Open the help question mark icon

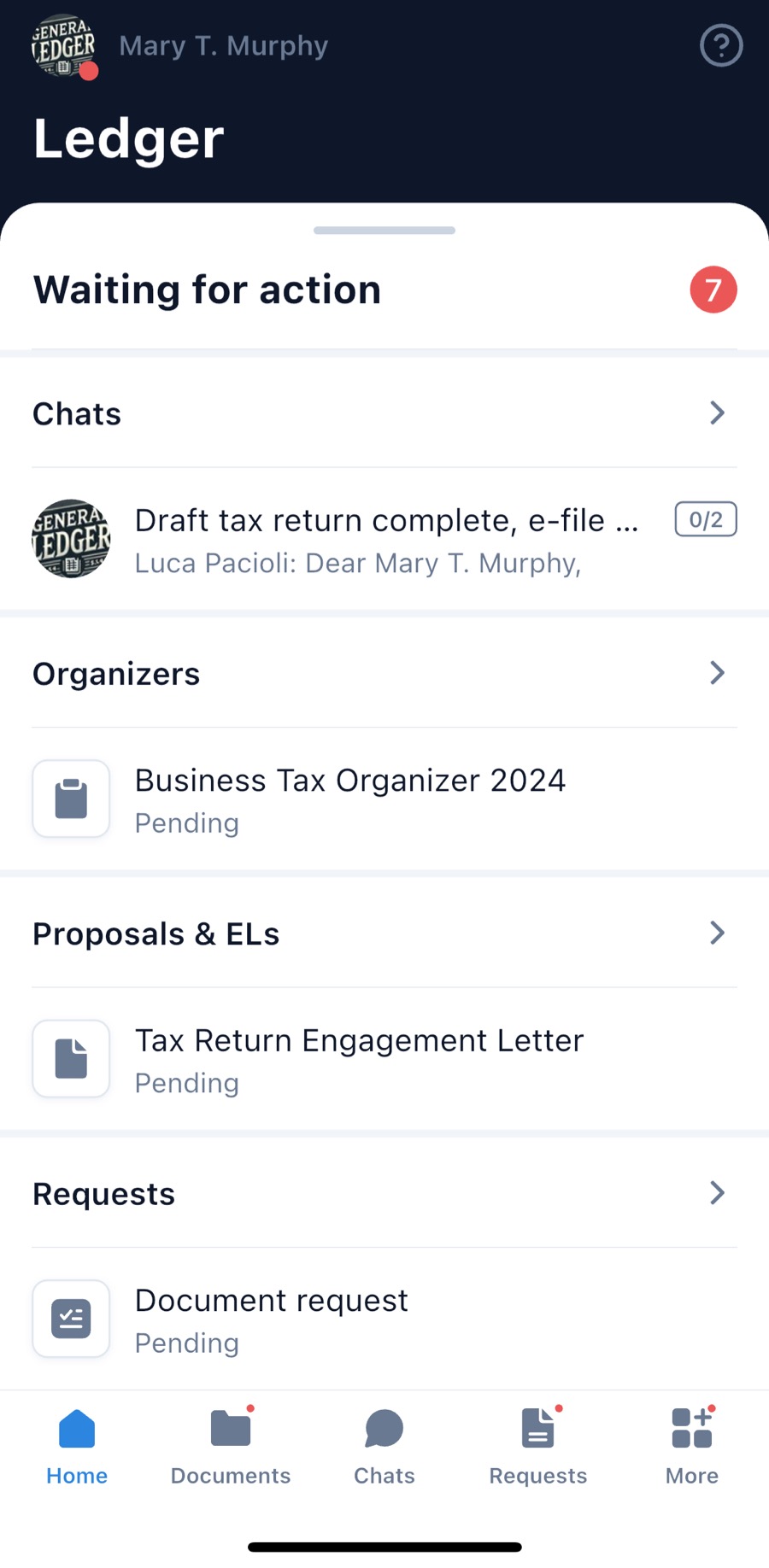tap(721, 45)
